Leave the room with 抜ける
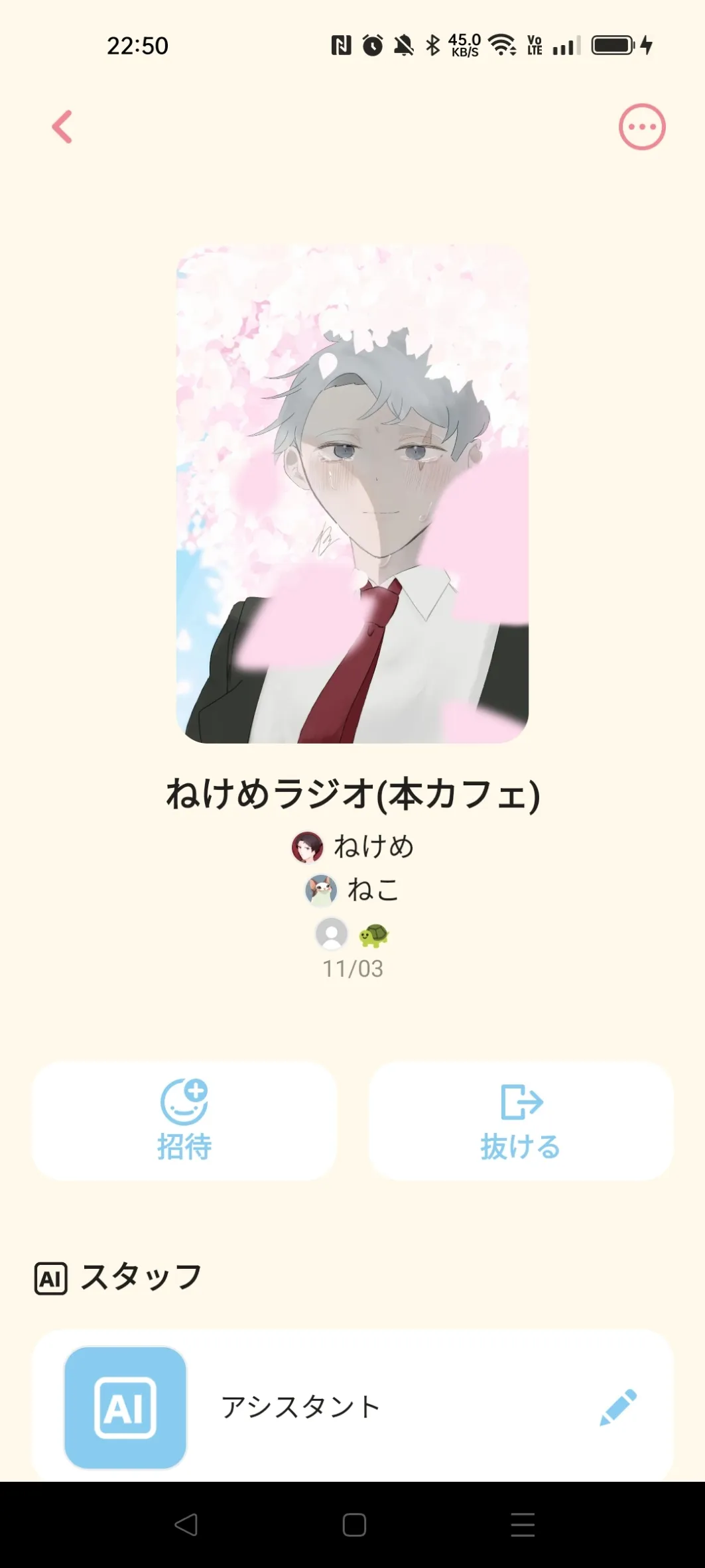 [521, 1120]
